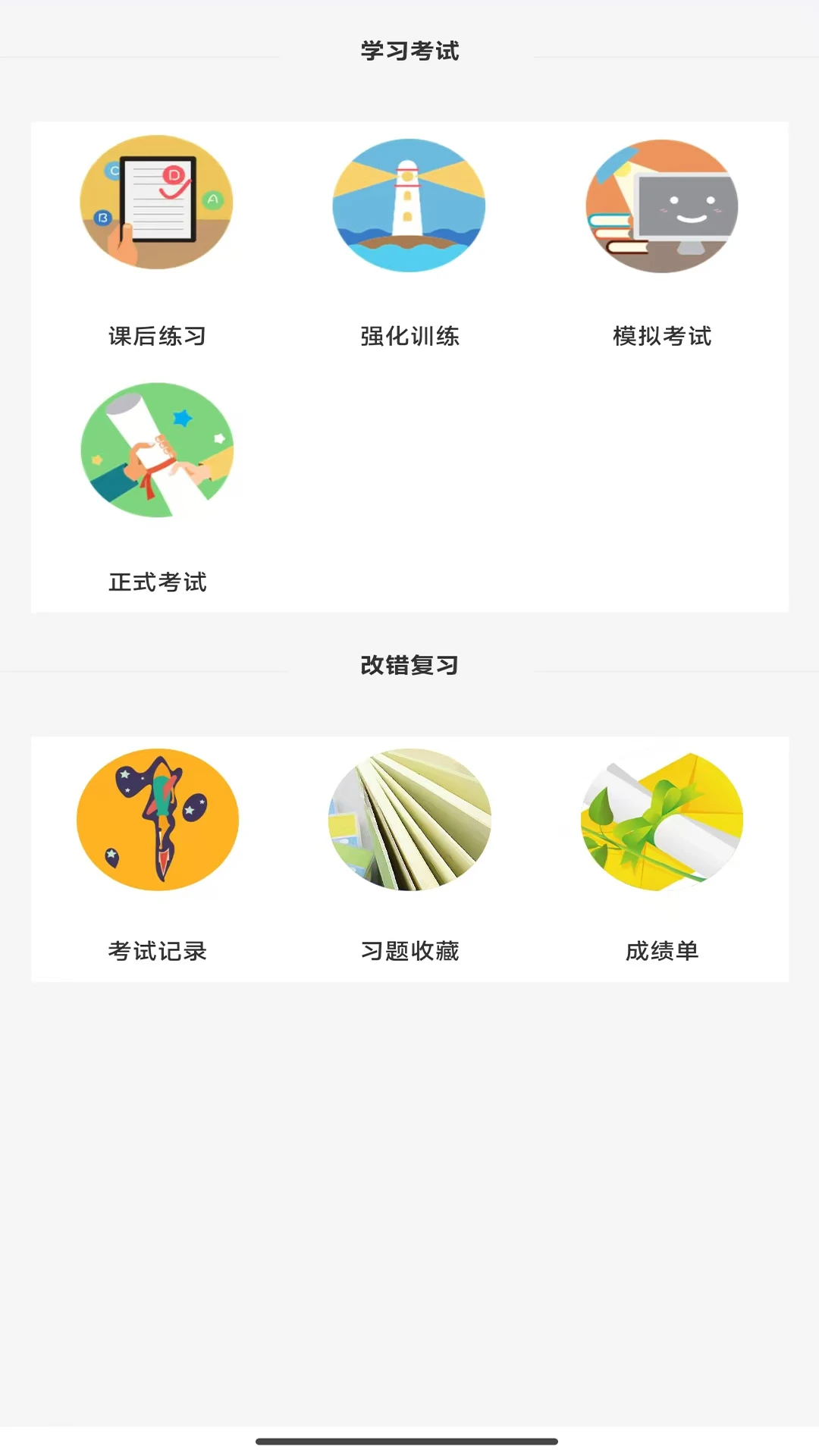Open 模拟考试 from its label

(661, 336)
